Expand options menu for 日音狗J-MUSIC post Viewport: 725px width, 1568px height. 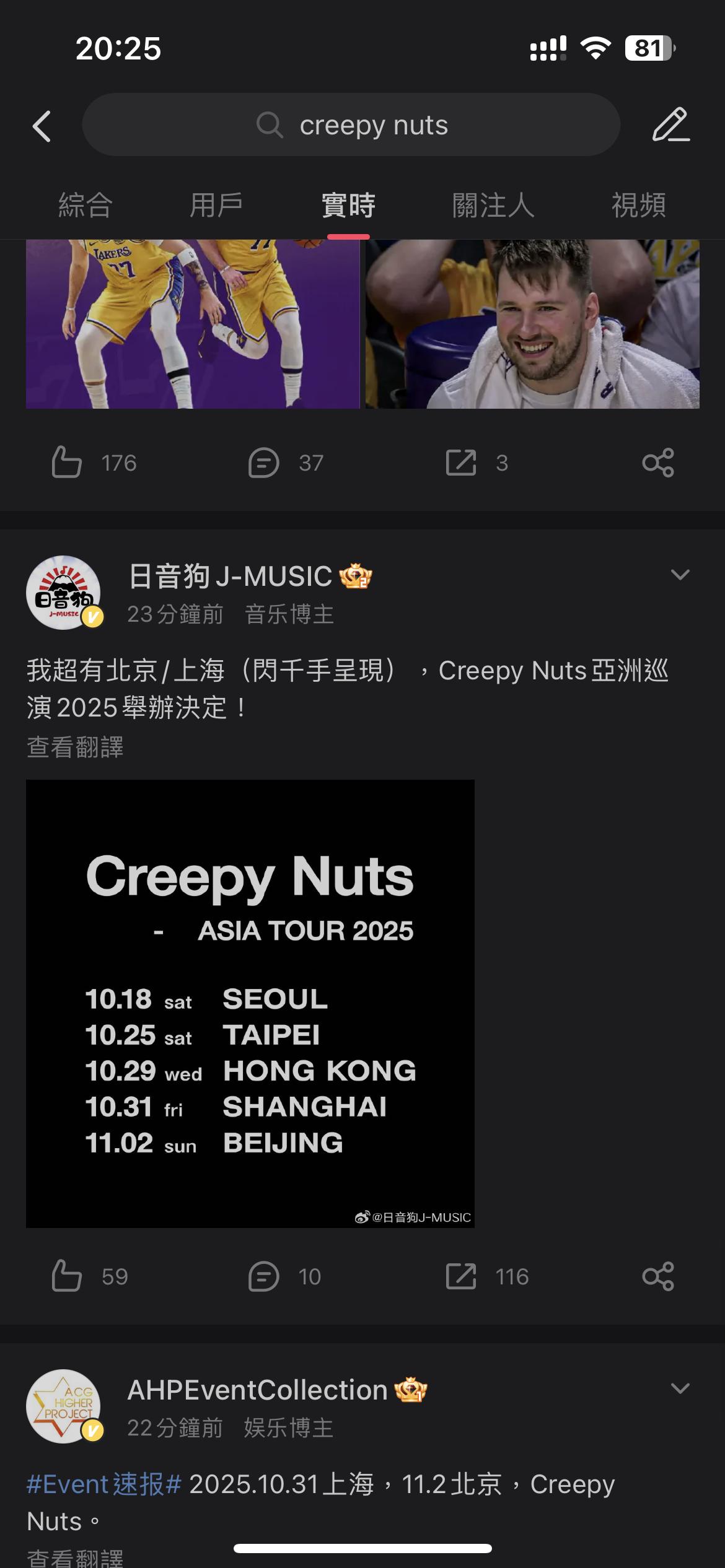pos(680,575)
